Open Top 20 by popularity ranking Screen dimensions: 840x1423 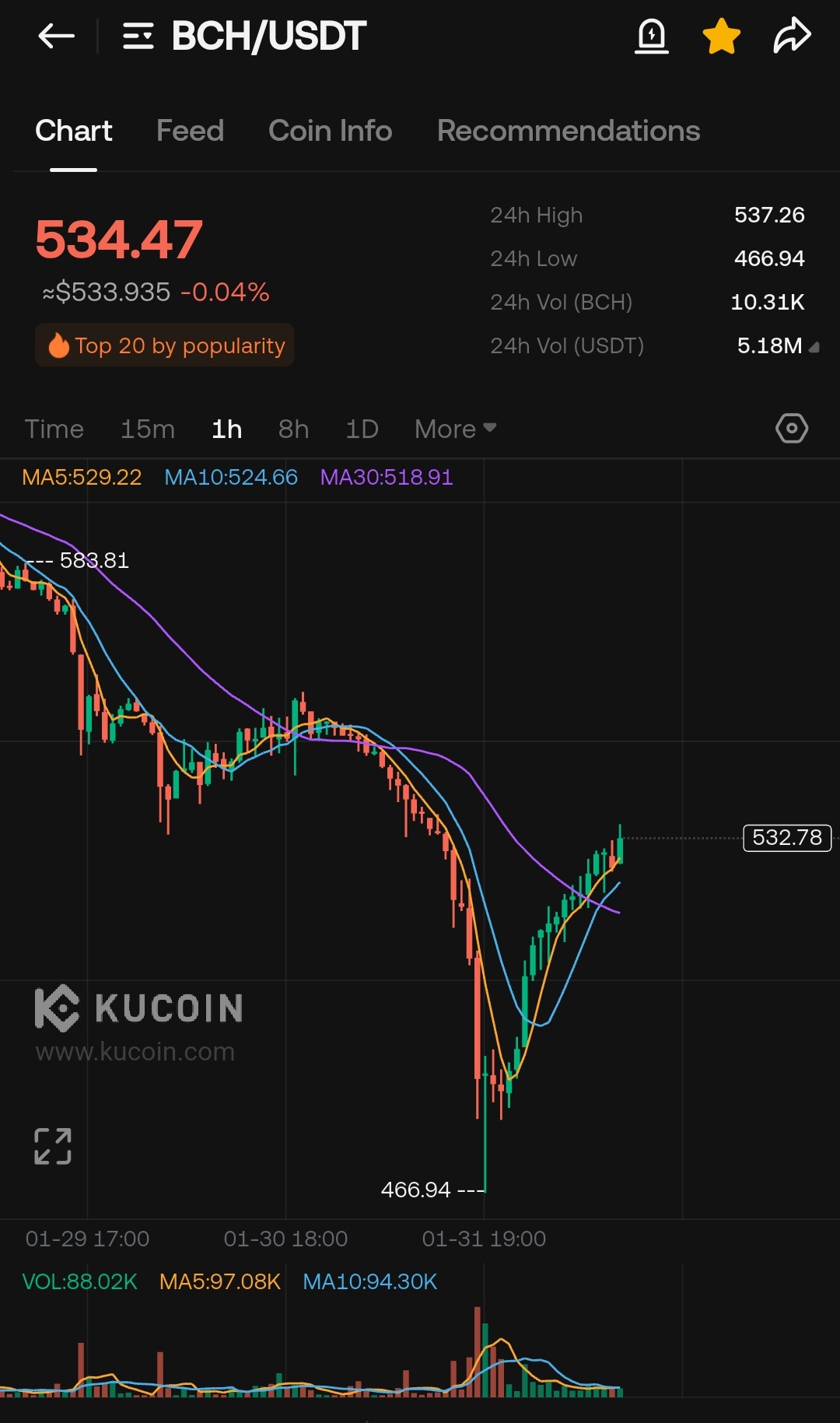pos(165,345)
